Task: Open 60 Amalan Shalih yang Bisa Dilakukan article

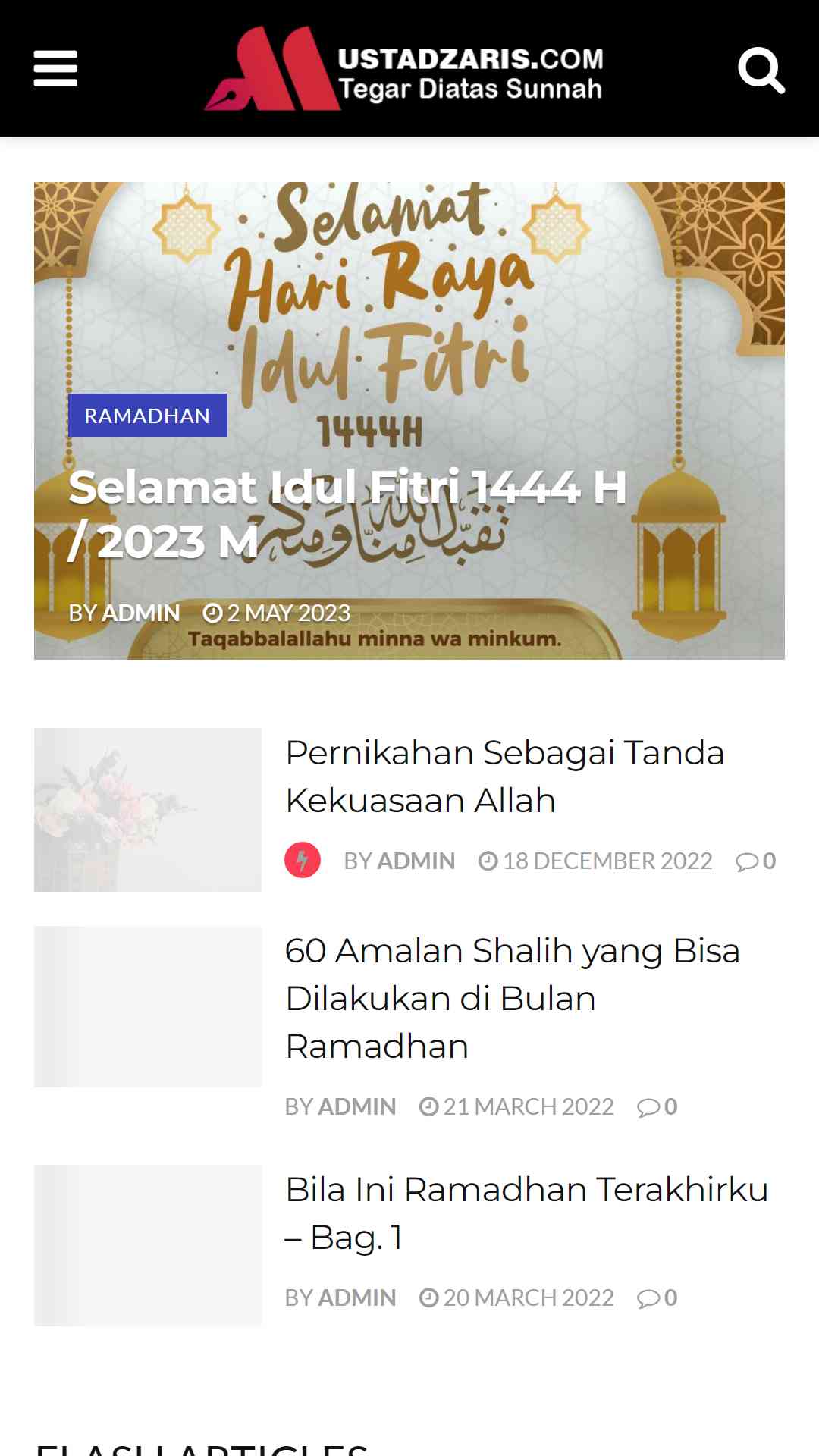Action: point(512,998)
